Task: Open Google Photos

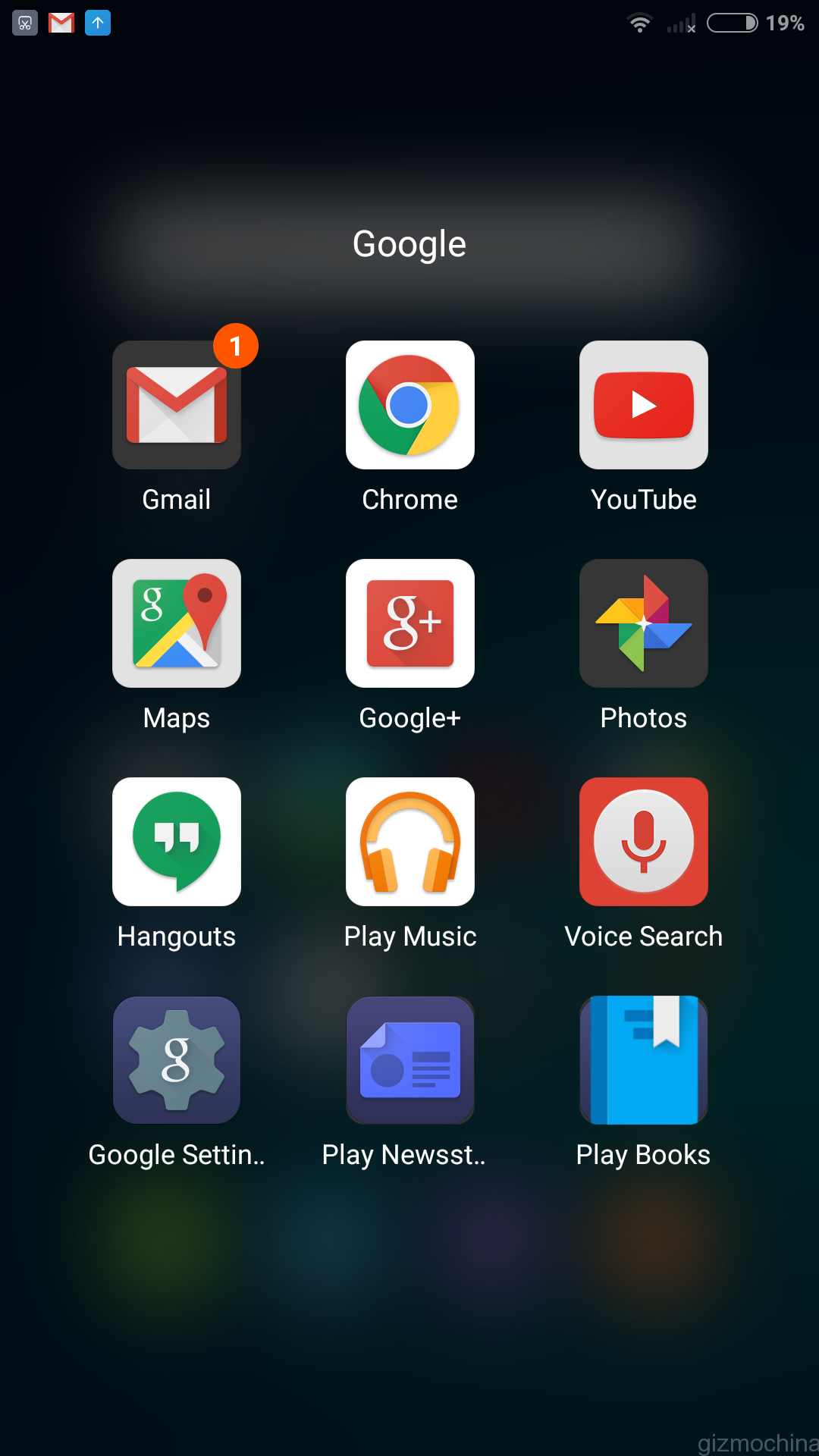Action: tap(643, 623)
